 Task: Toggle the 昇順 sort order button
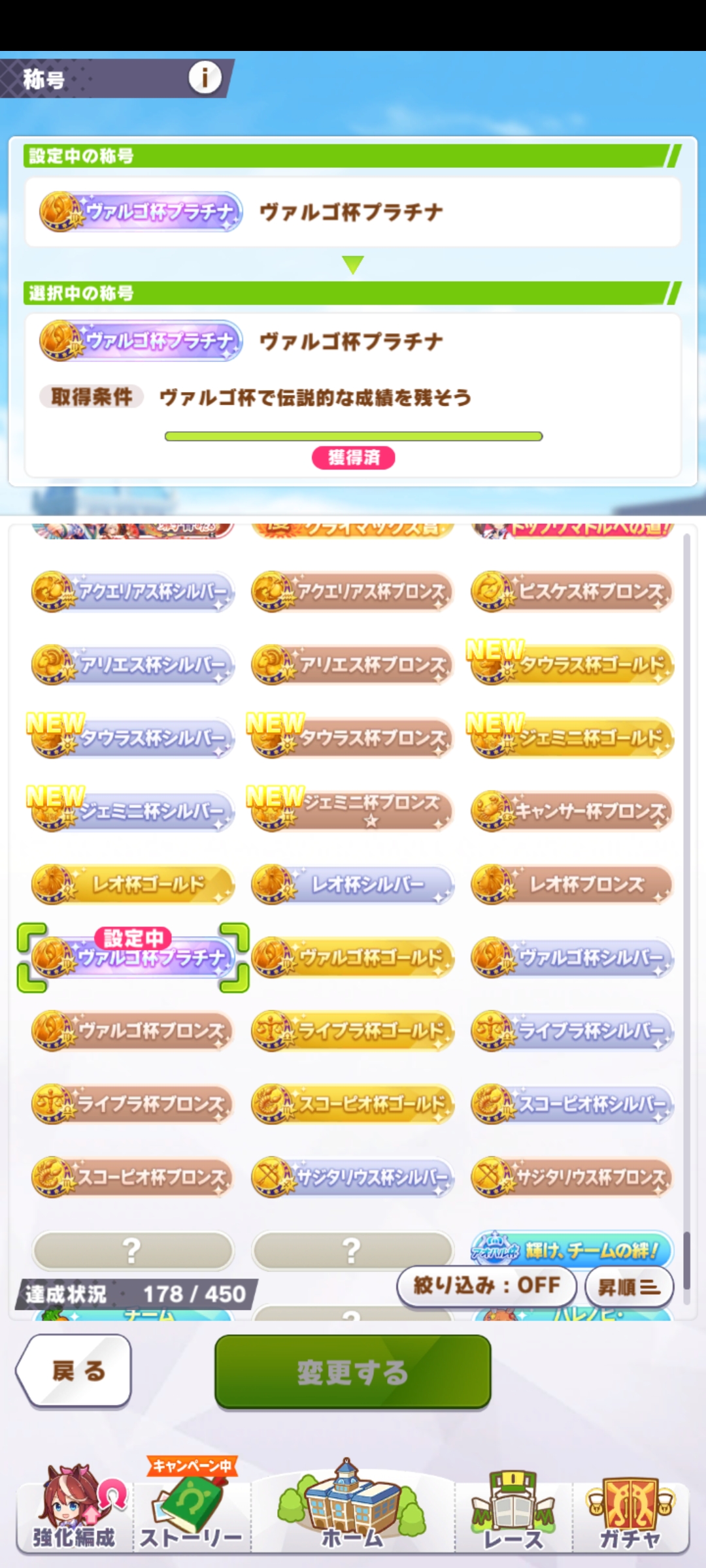(x=629, y=1286)
